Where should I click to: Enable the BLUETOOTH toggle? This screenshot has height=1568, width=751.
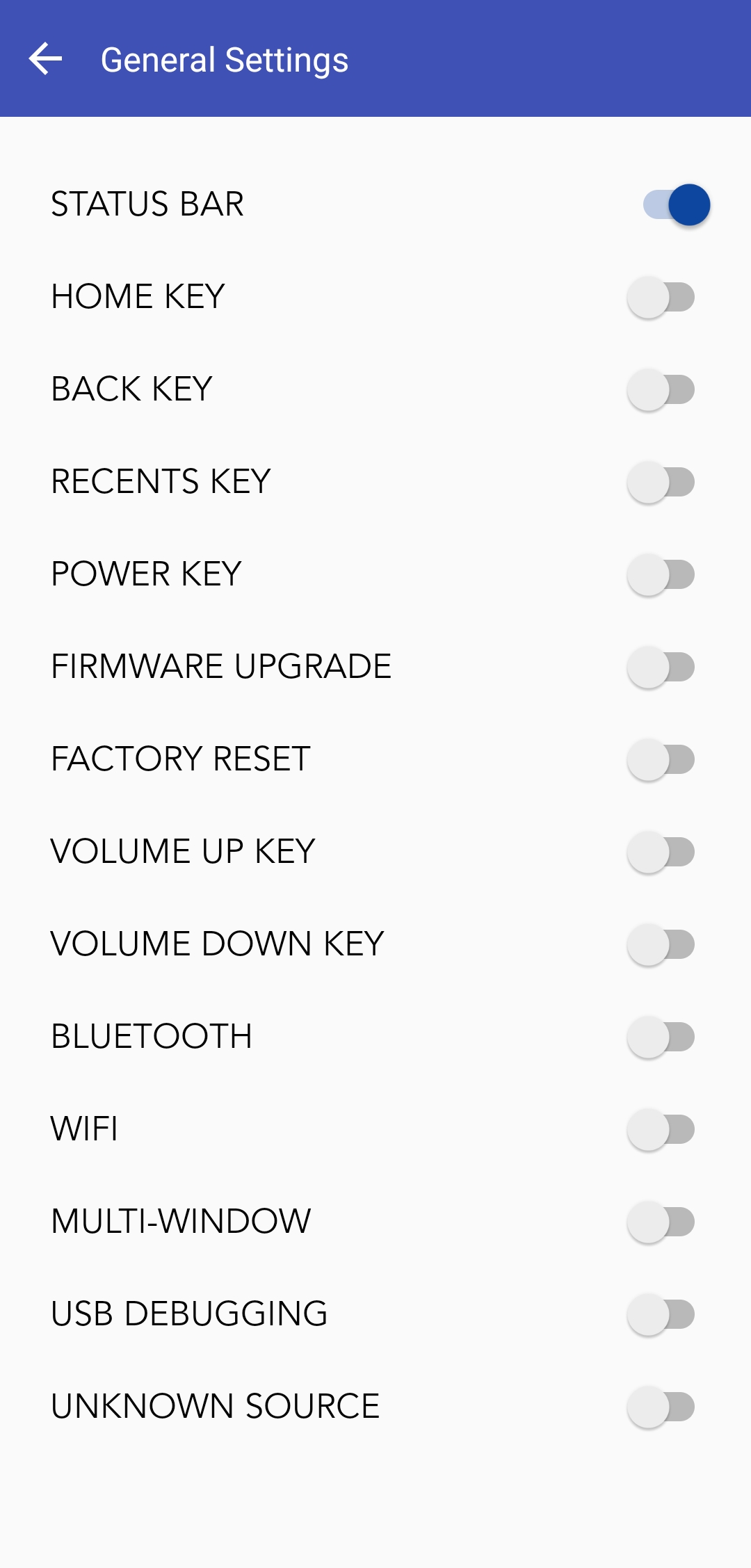point(661,1037)
